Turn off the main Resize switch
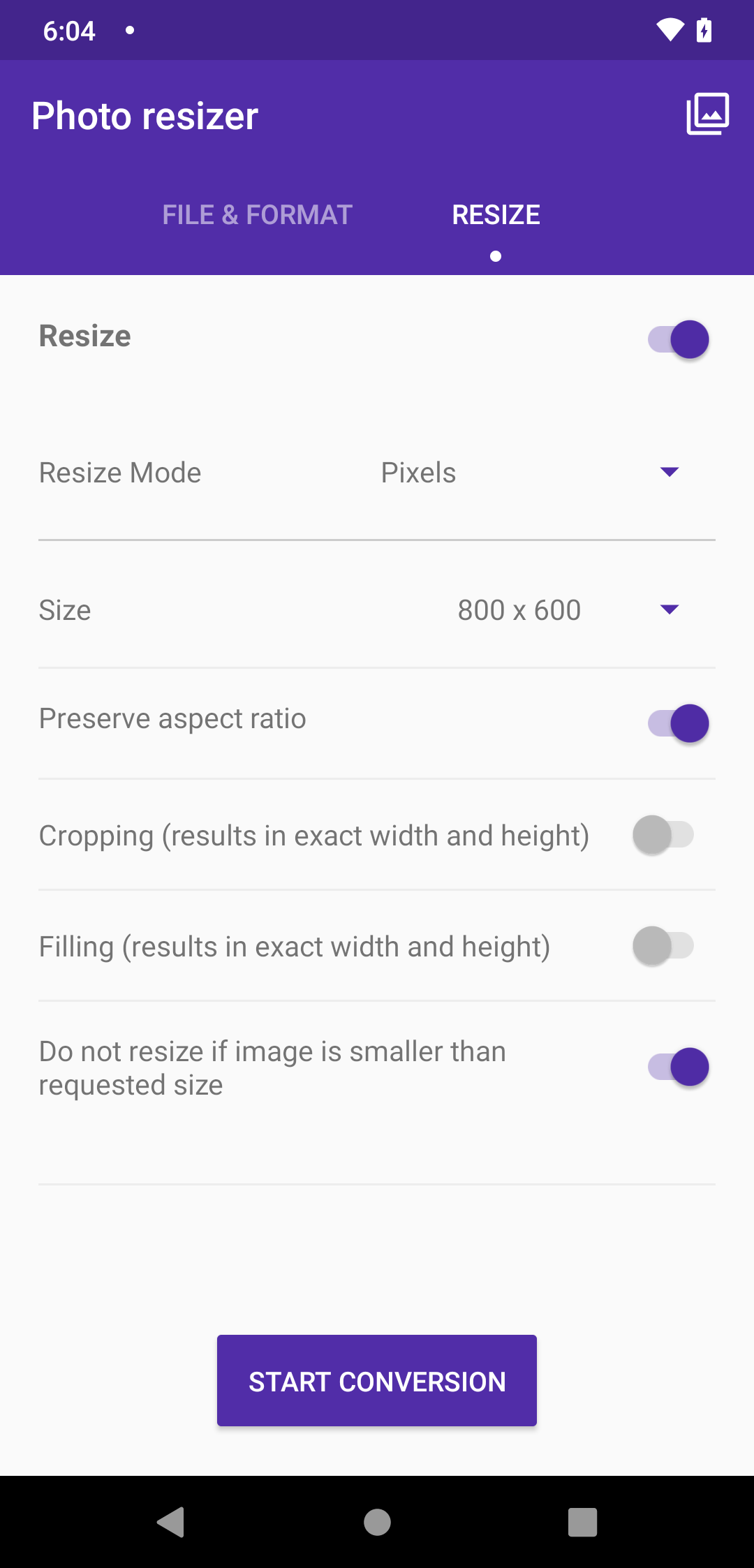The image size is (754, 1568). [679, 339]
